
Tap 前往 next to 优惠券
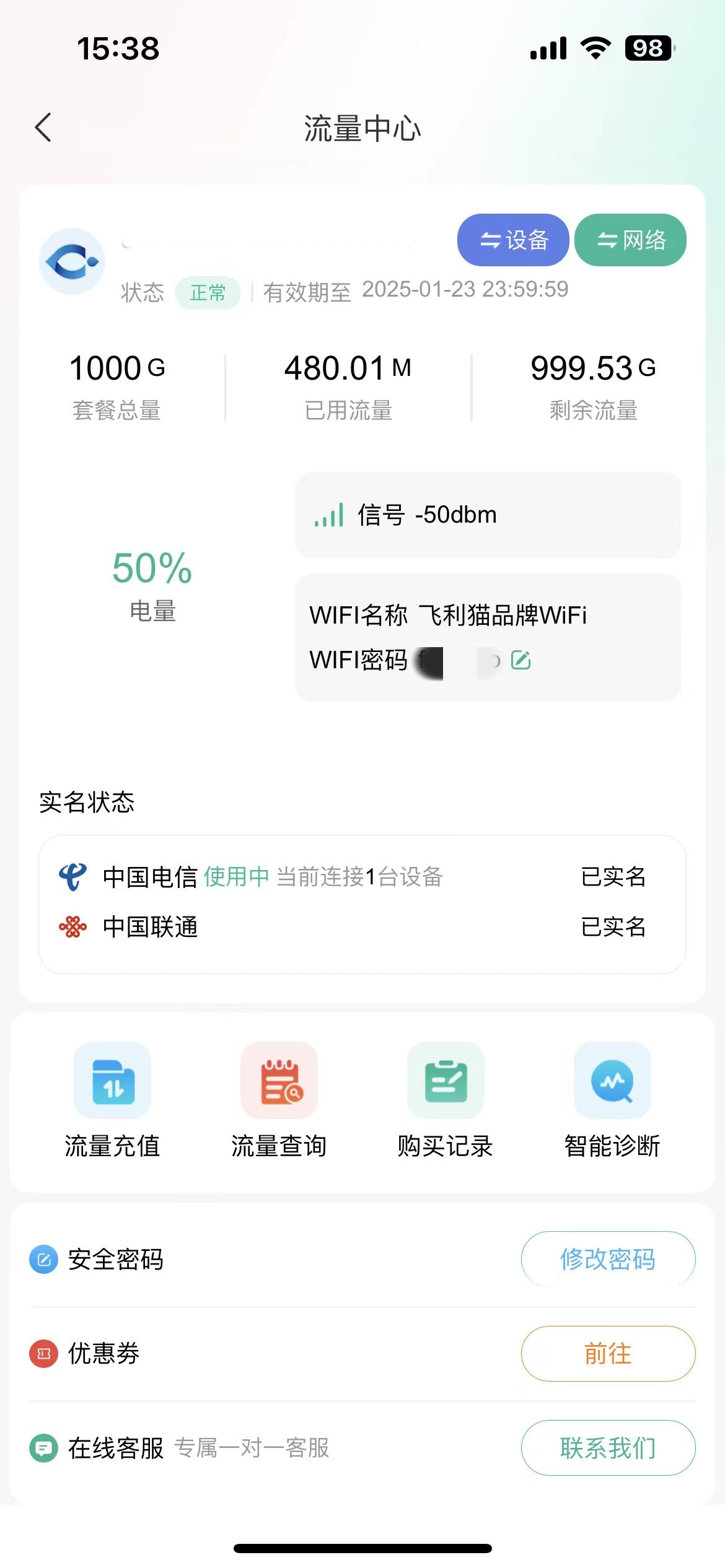(608, 1353)
